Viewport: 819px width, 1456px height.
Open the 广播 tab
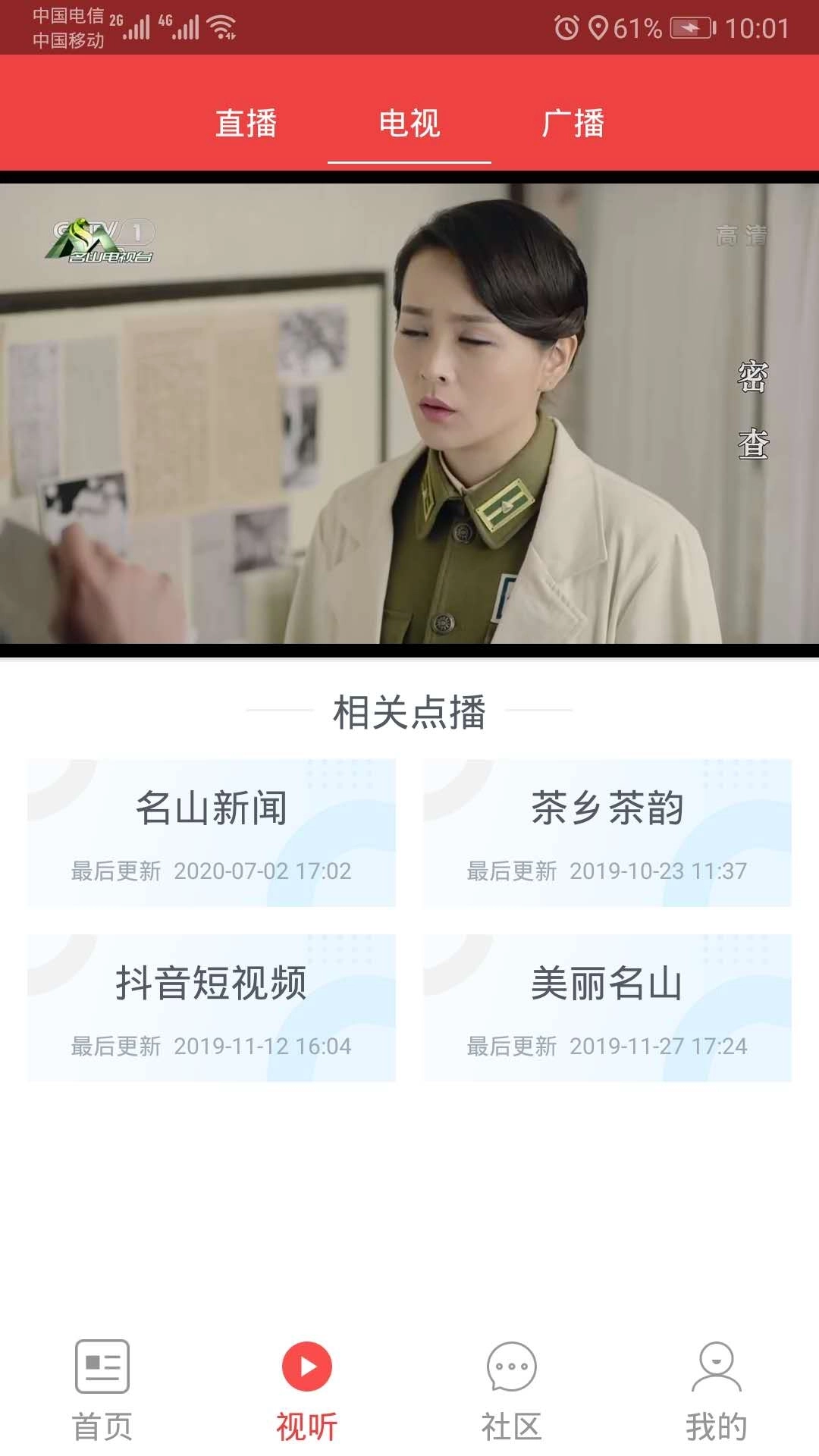573,123
